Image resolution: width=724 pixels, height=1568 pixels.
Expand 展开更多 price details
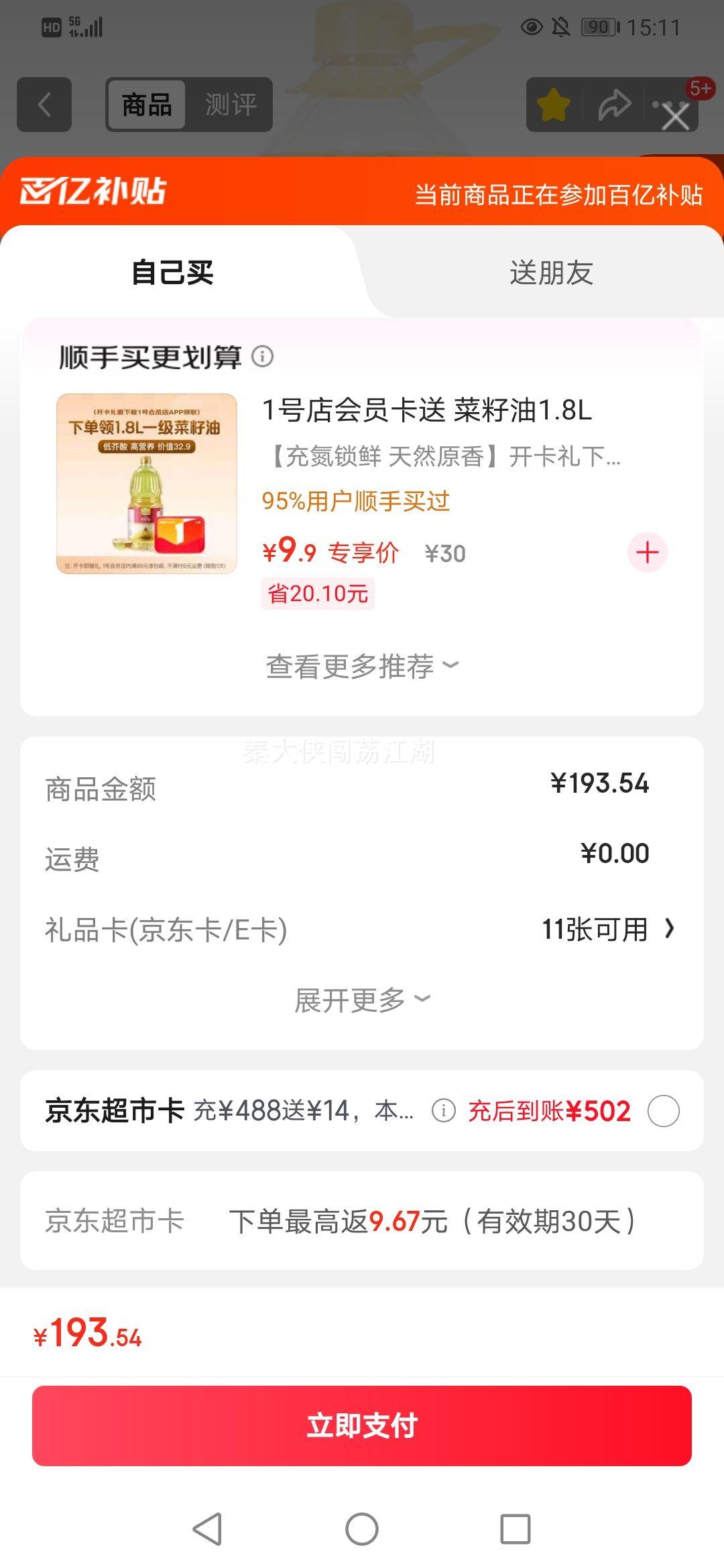(x=362, y=1000)
